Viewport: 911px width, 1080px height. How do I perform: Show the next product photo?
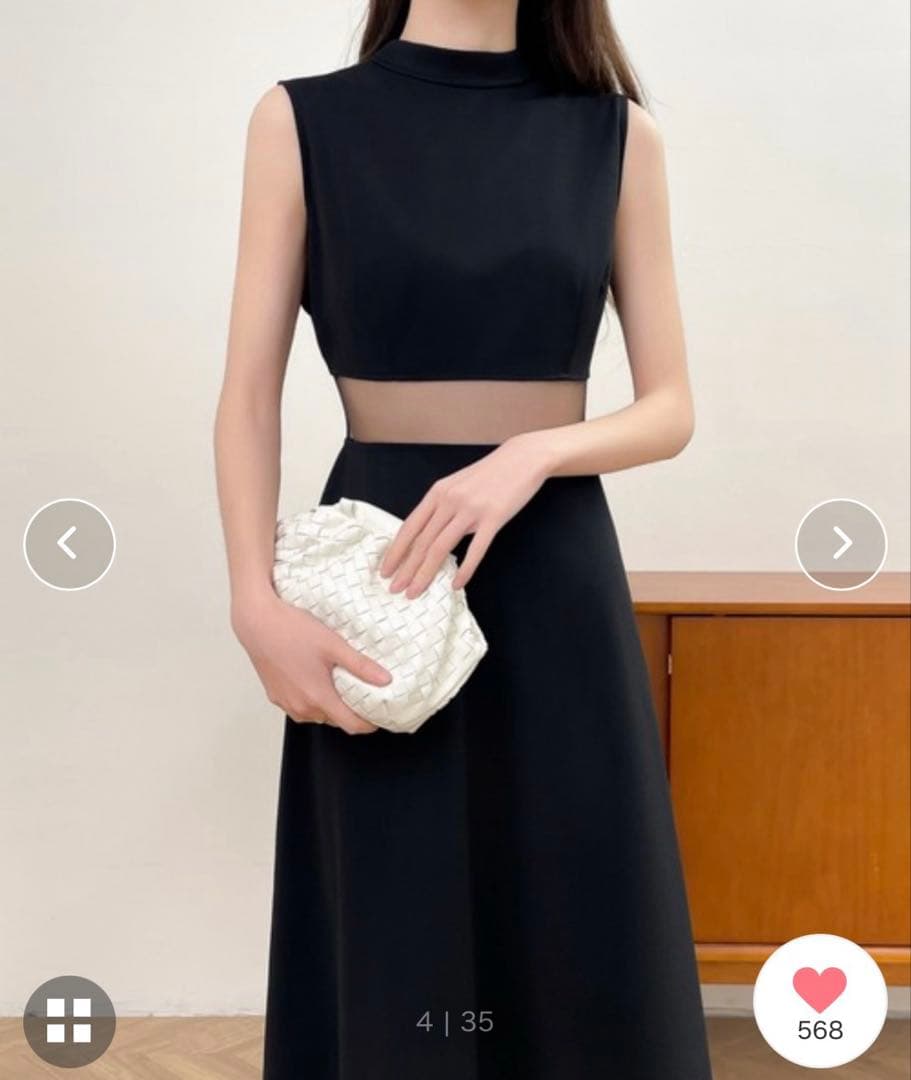click(x=841, y=544)
